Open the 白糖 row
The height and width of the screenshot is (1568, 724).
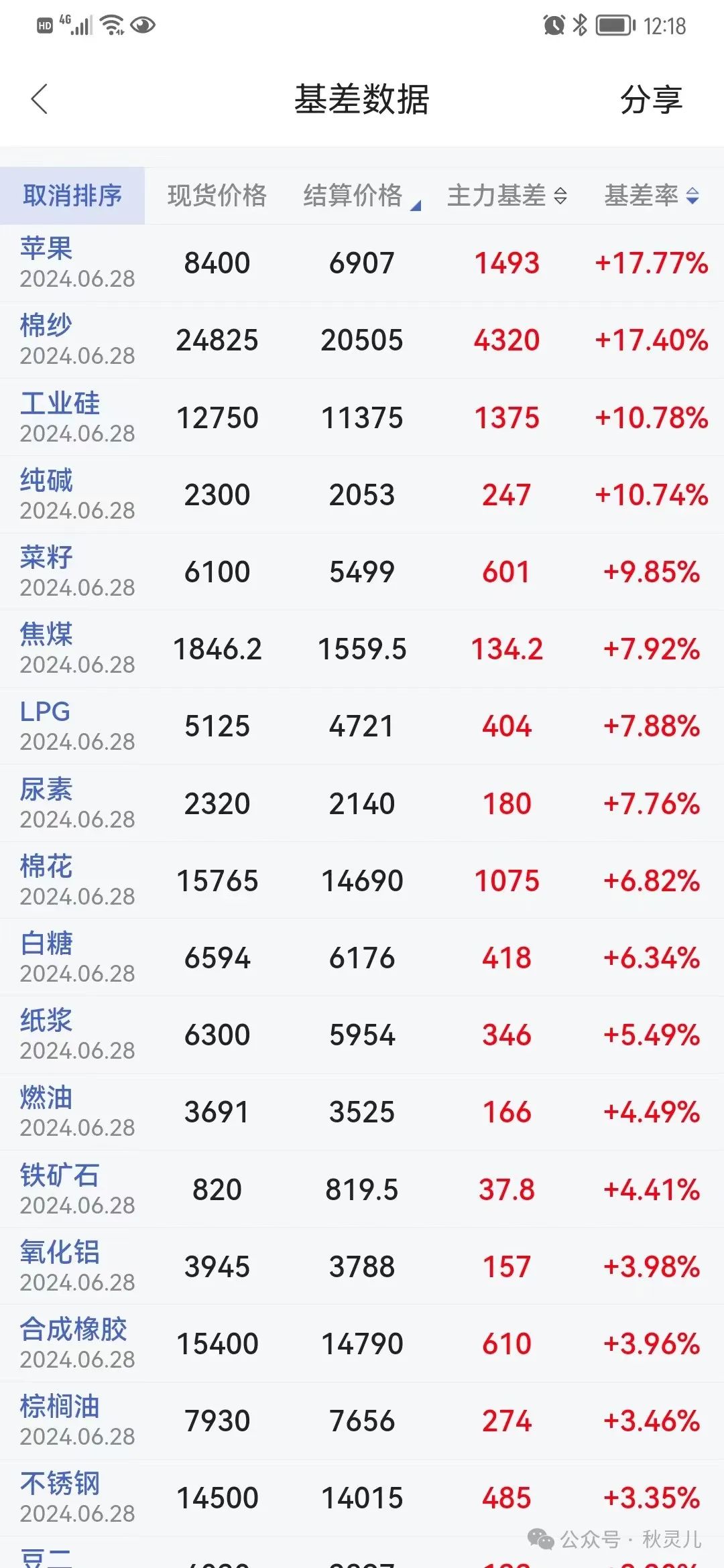[x=362, y=958]
